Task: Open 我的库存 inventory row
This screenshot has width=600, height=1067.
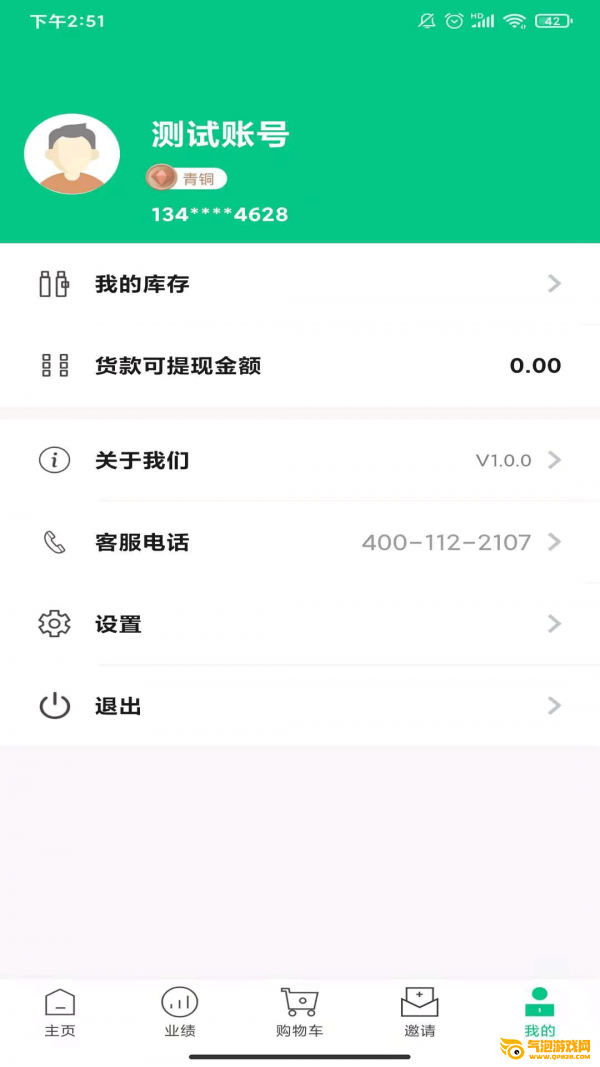Action: tap(300, 284)
